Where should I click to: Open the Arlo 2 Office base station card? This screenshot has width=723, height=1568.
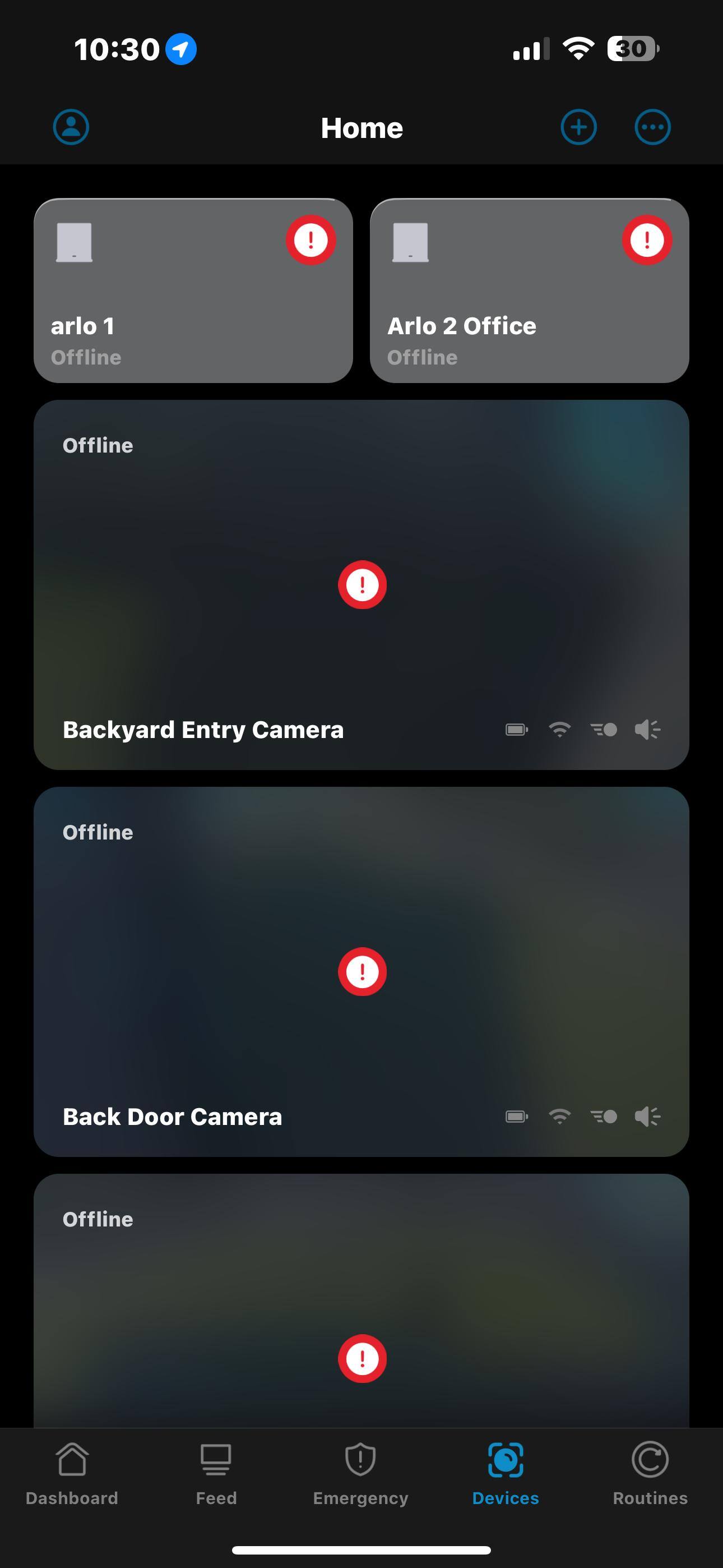point(529,291)
